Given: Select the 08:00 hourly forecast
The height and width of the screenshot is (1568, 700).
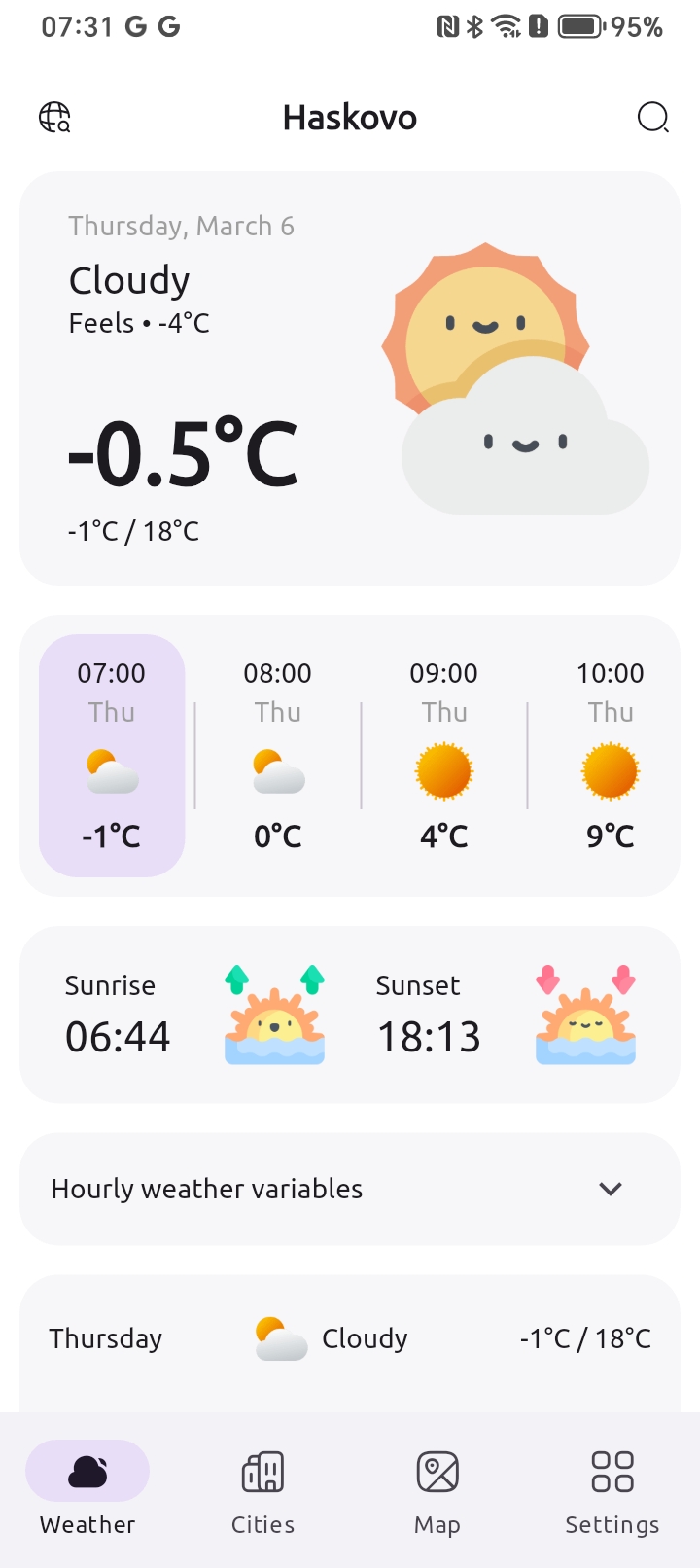Looking at the screenshot, I should [x=278, y=756].
